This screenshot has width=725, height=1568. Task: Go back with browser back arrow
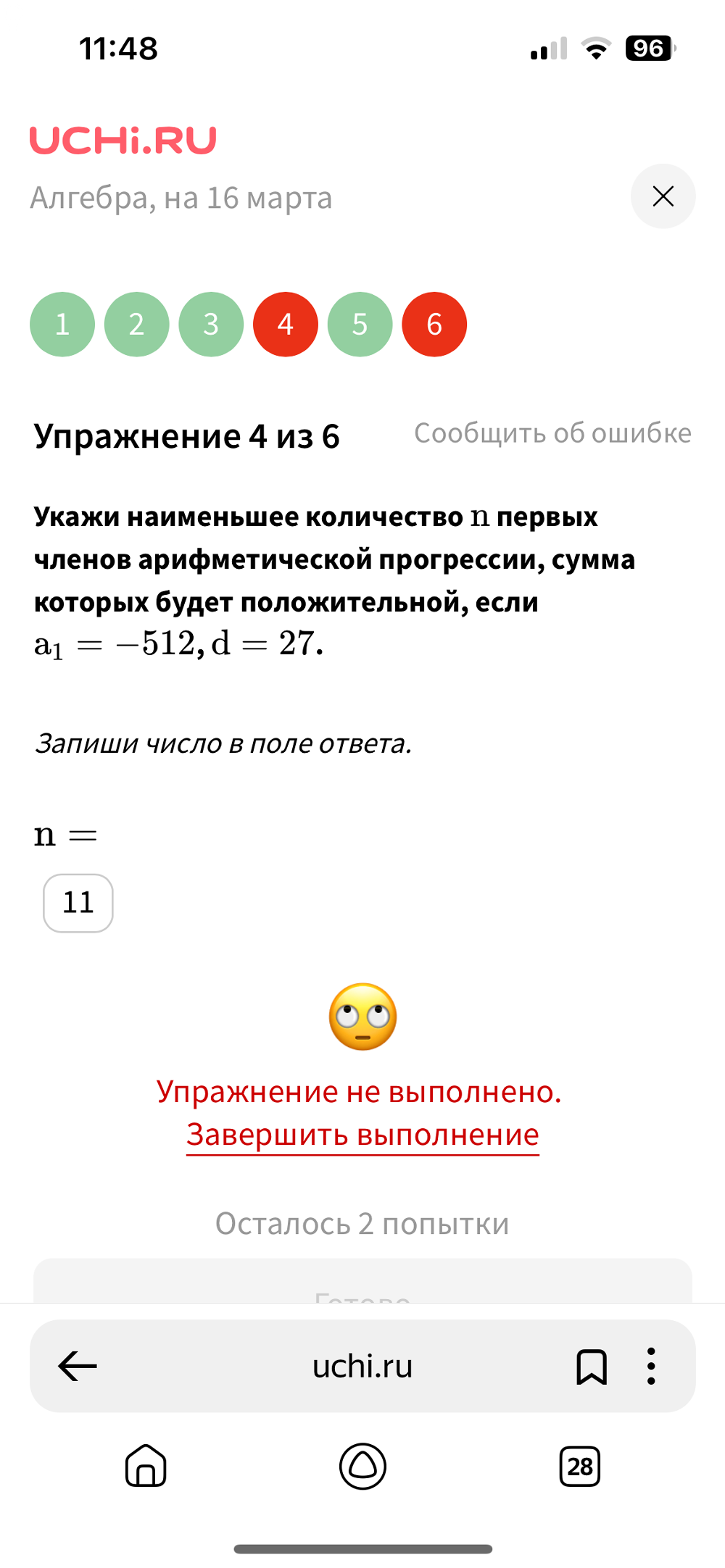click(78, 1367)
